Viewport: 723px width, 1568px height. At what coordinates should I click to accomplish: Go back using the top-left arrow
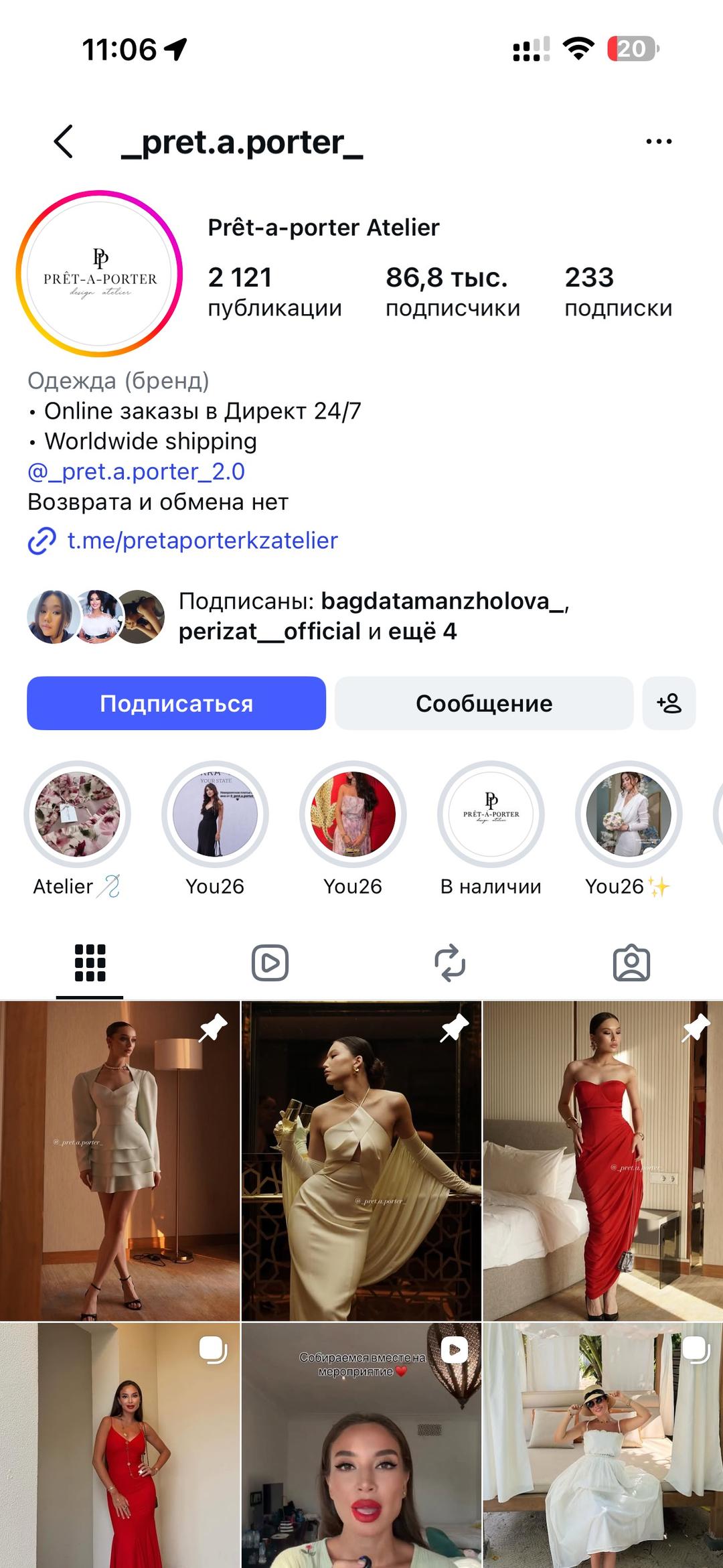64,141
